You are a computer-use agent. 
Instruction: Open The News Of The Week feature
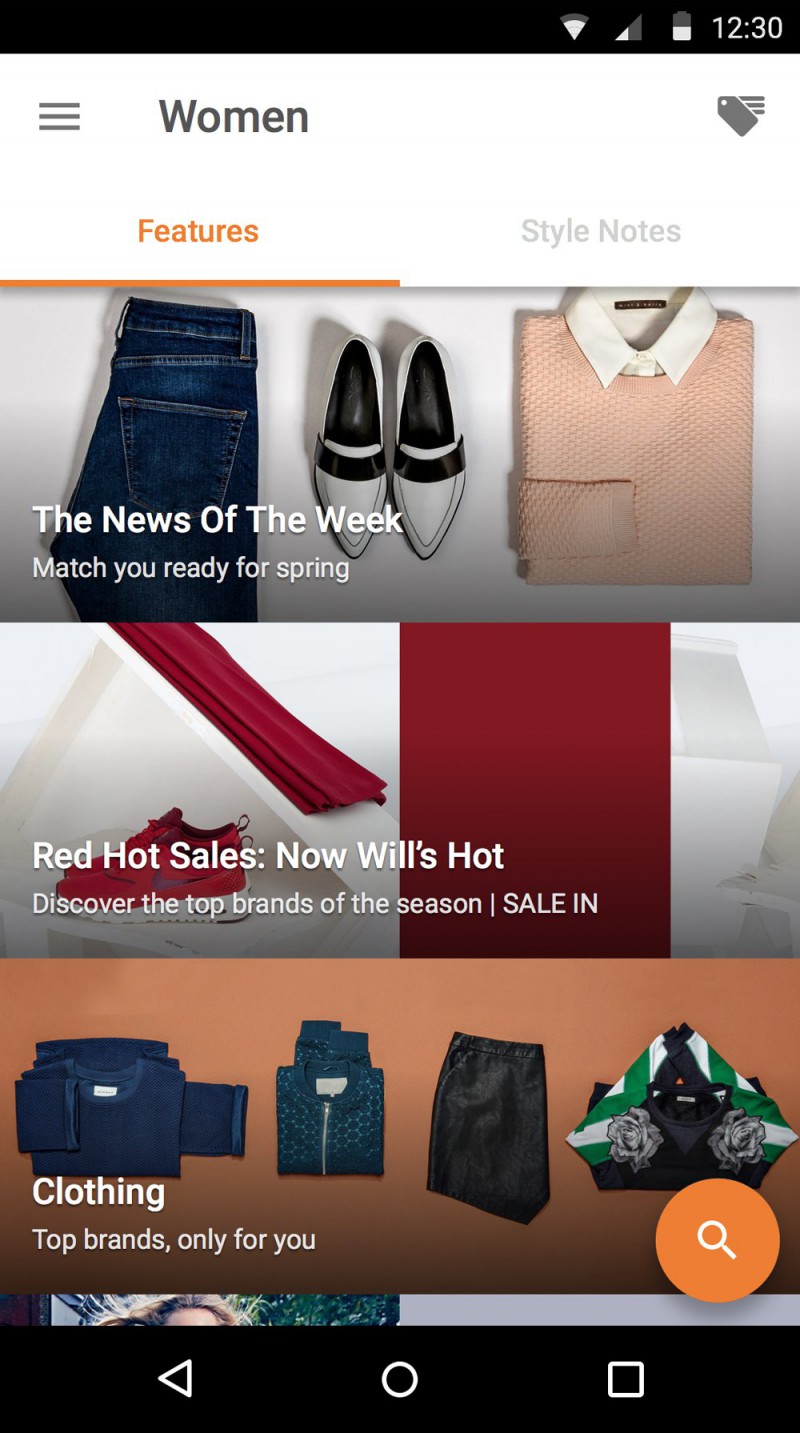(x=400, y=455)
